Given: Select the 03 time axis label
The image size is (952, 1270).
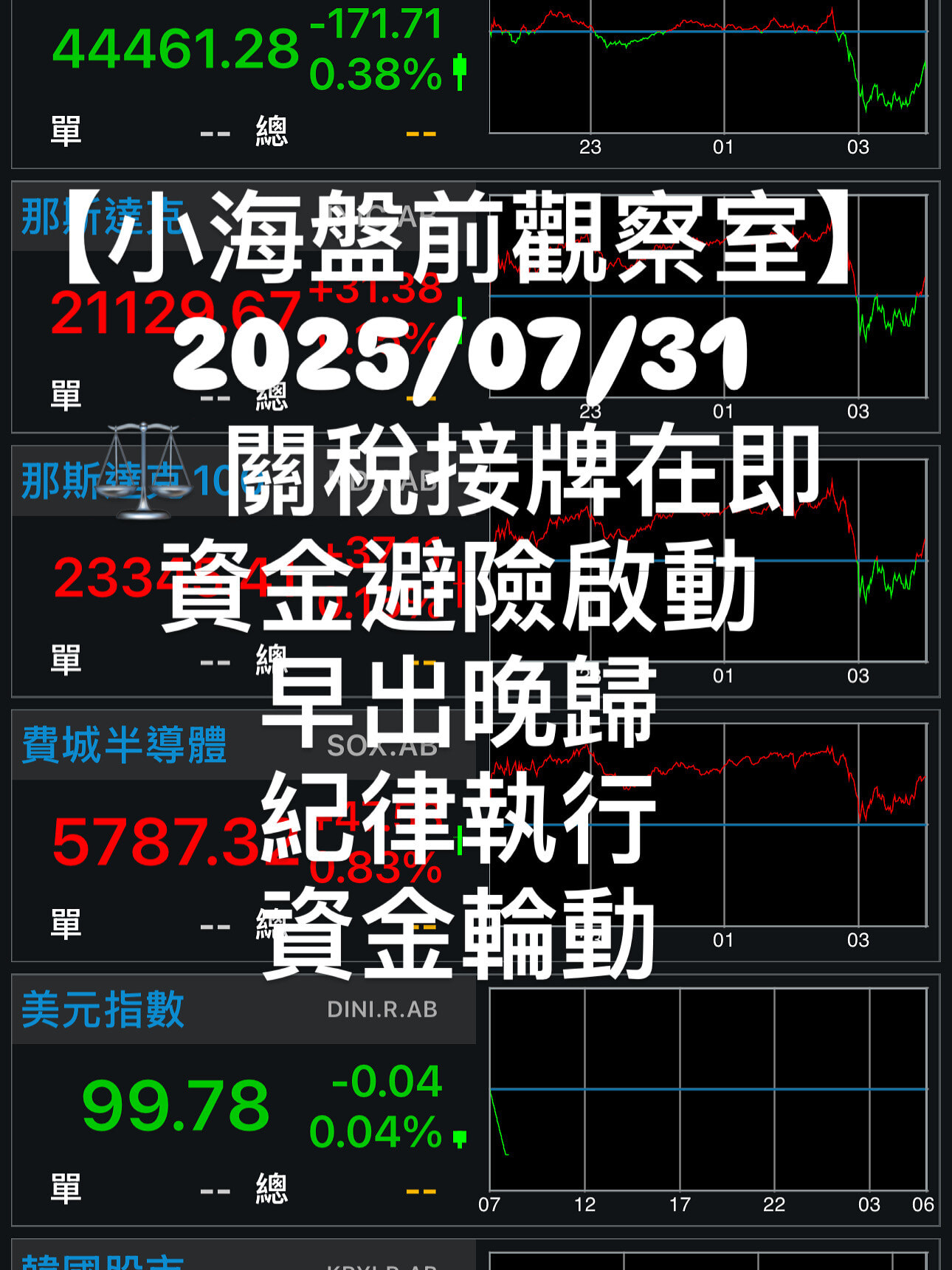Looking at the screenshot, I should pos(858,148).
